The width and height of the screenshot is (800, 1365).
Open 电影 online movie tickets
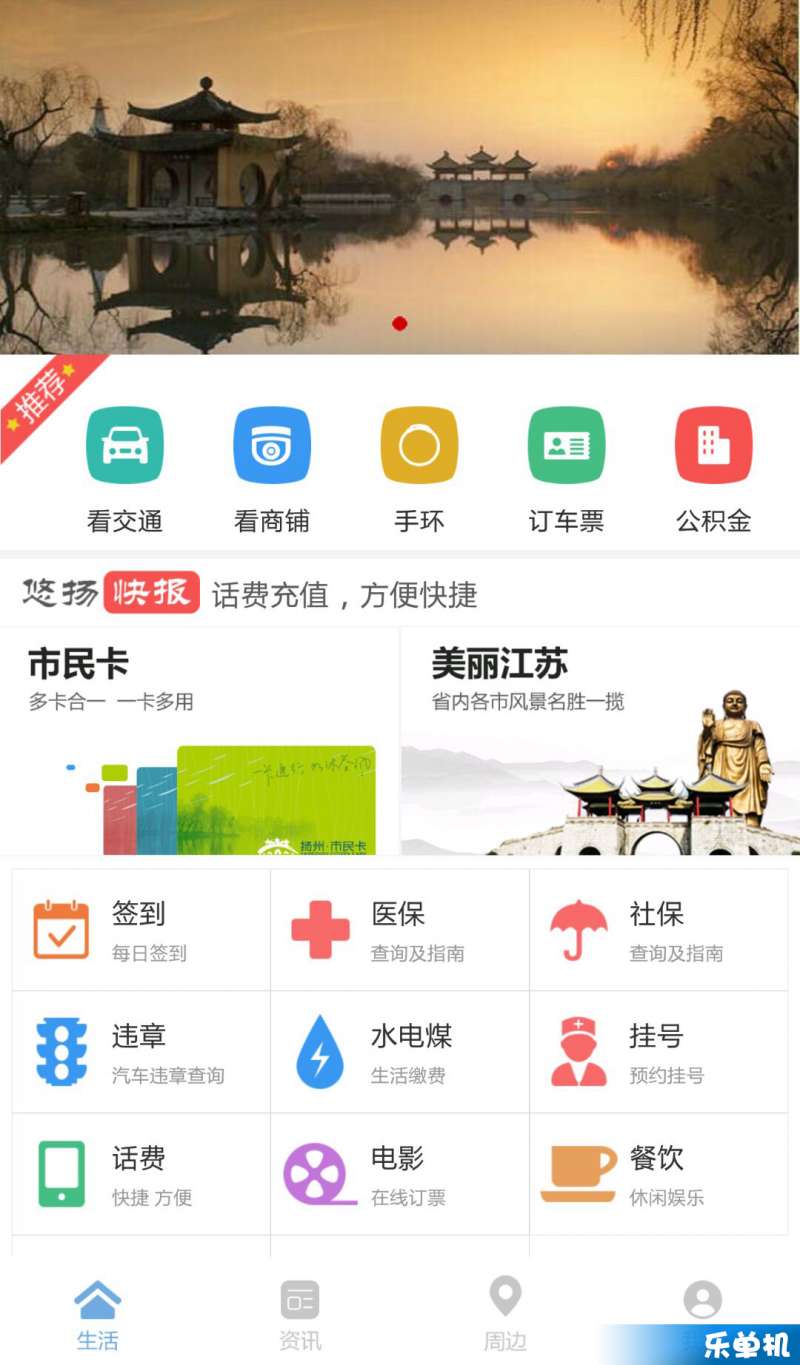[x=400, y=1174]
